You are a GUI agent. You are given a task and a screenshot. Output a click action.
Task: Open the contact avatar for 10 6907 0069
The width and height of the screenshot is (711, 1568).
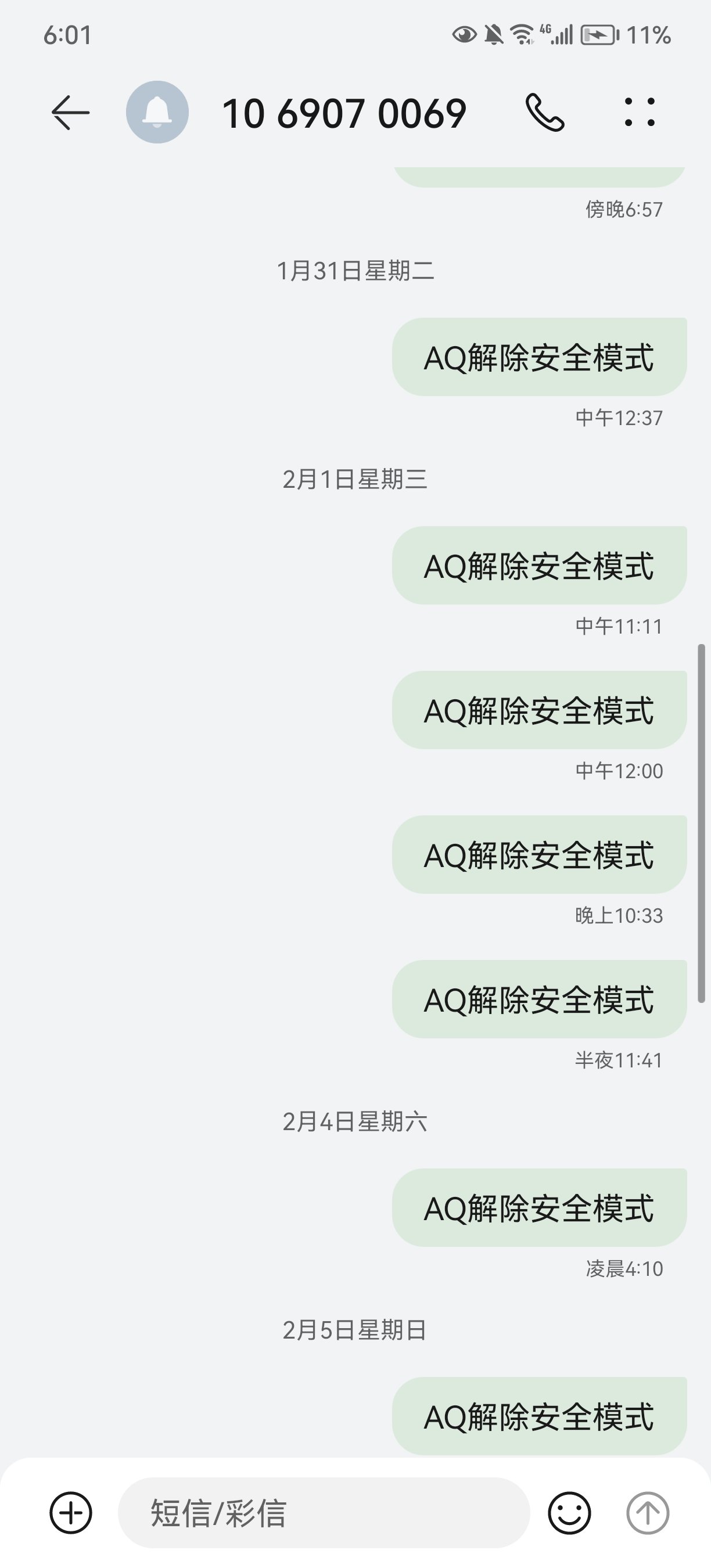pyautogui.click(x=157, y=112)
